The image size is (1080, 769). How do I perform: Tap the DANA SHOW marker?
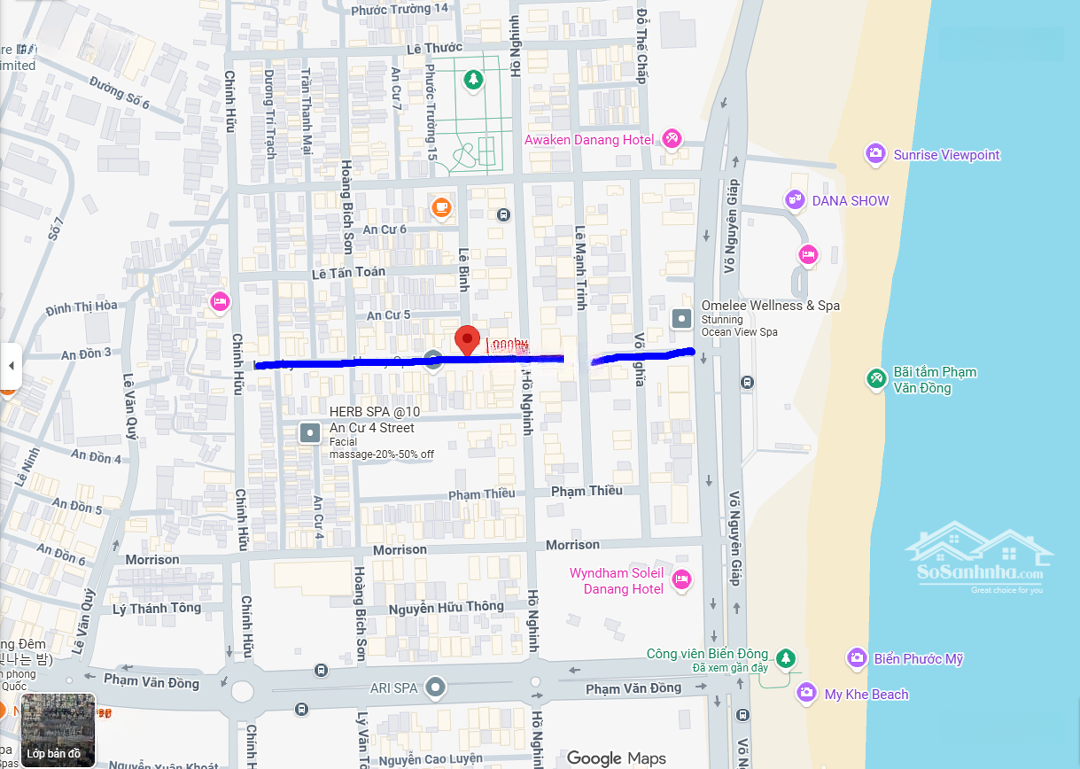[x=795, y=200]
